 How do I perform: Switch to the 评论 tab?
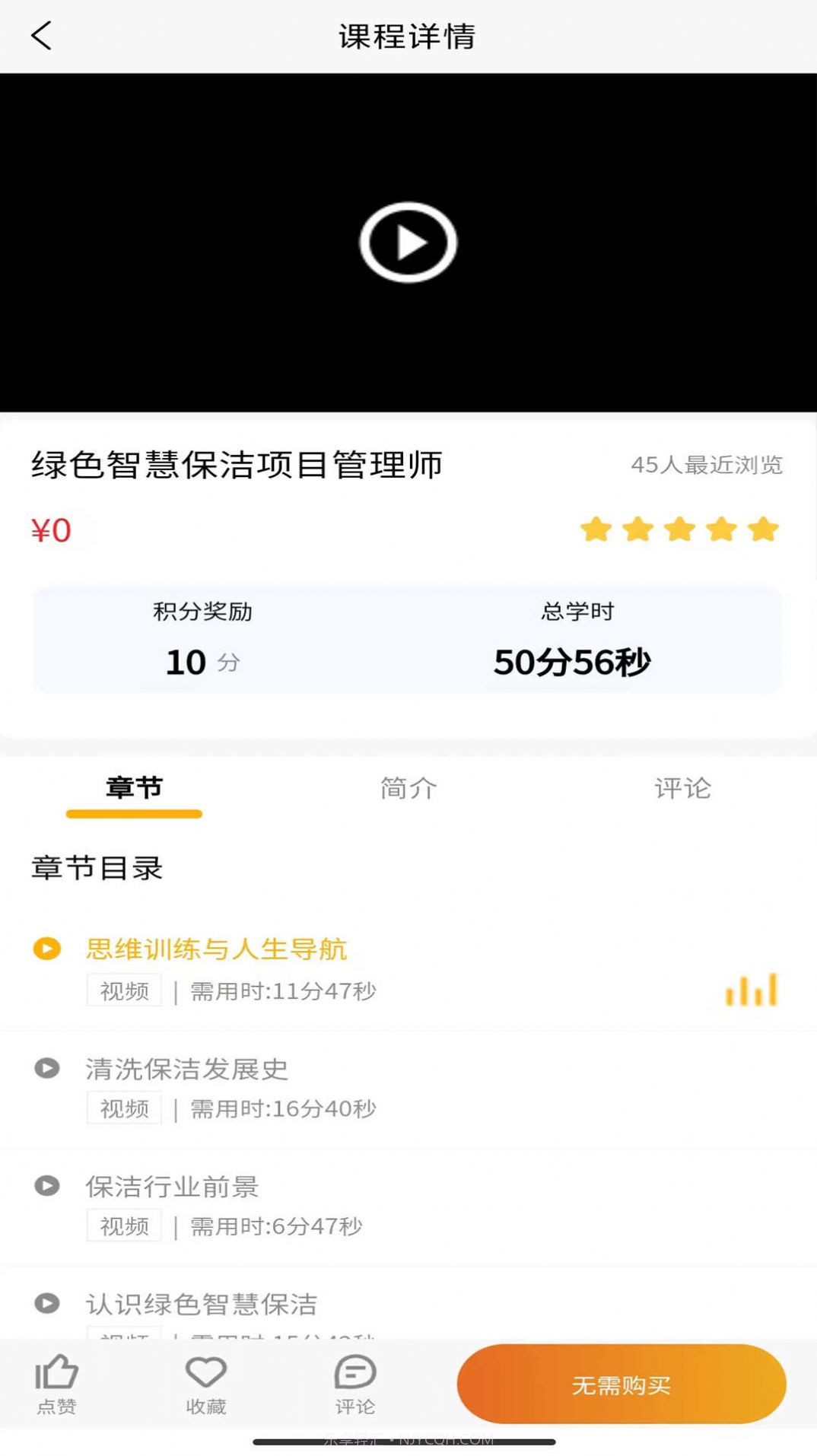(683, 789)
